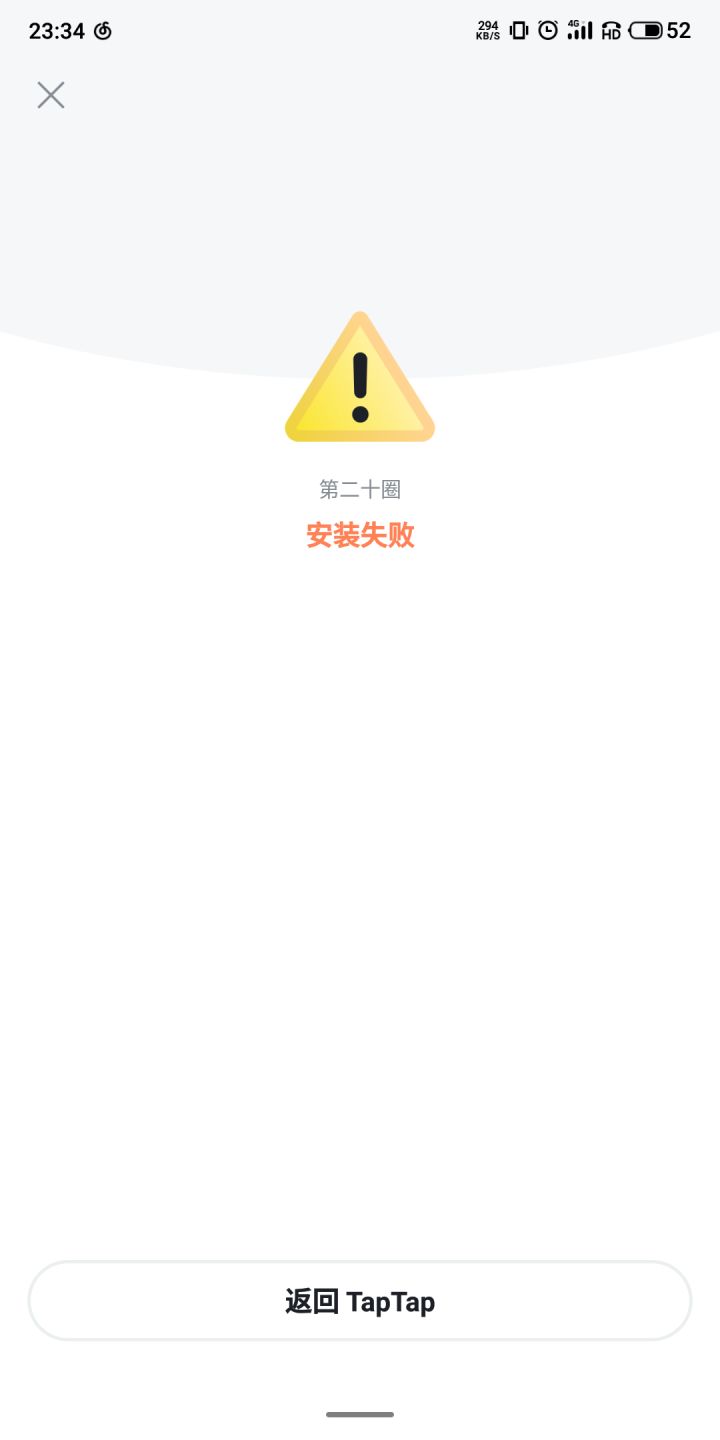The height and width of the screenshot is (1440, 720).
Task: Tap the gesture navigation bar at bottom
Action: pos(360,1414)
